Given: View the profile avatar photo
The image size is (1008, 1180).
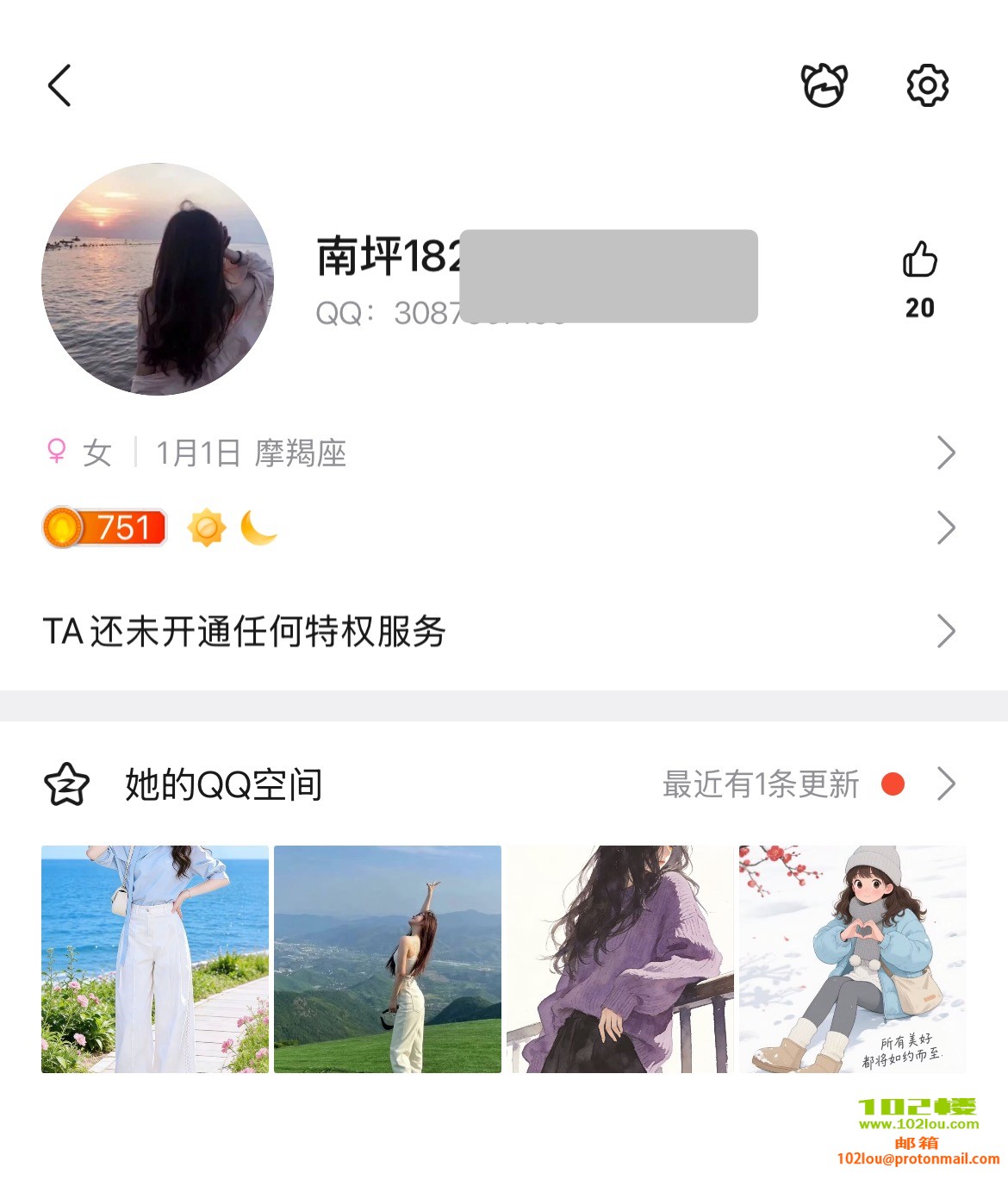Looking at the screenshot, I should coord(158,279).
